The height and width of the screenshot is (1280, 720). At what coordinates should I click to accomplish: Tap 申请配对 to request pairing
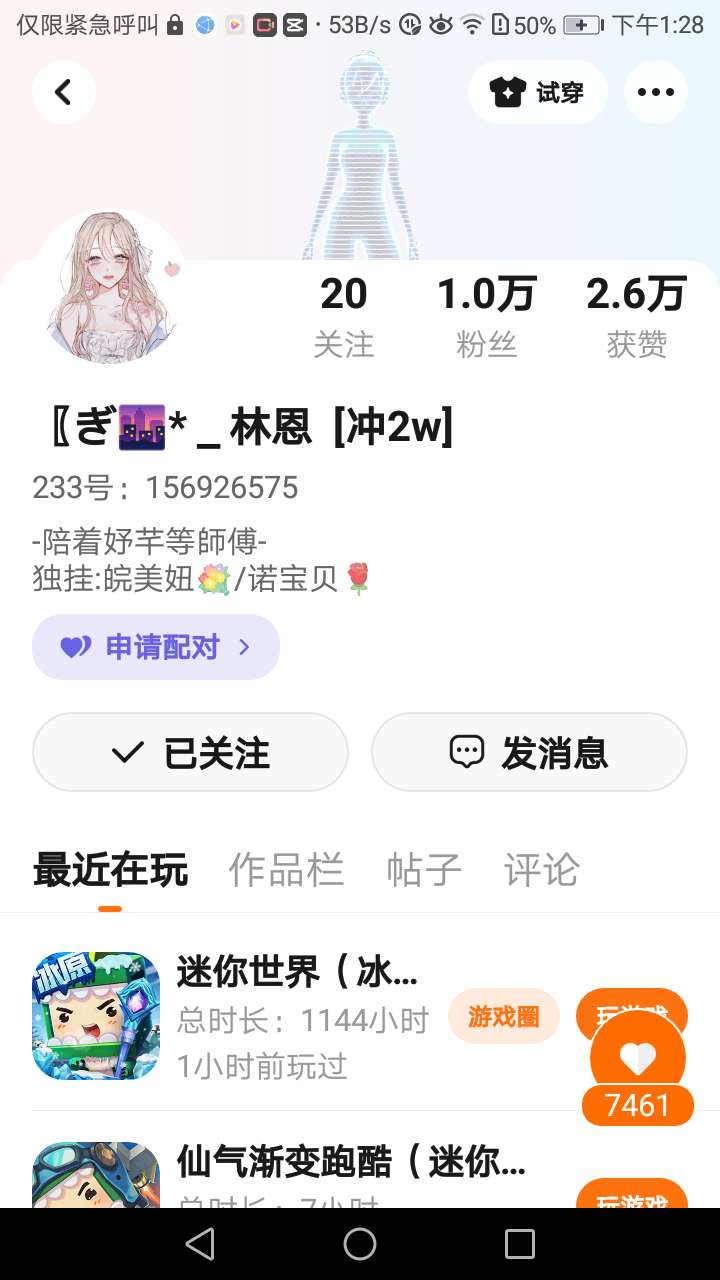pos(156,647)
